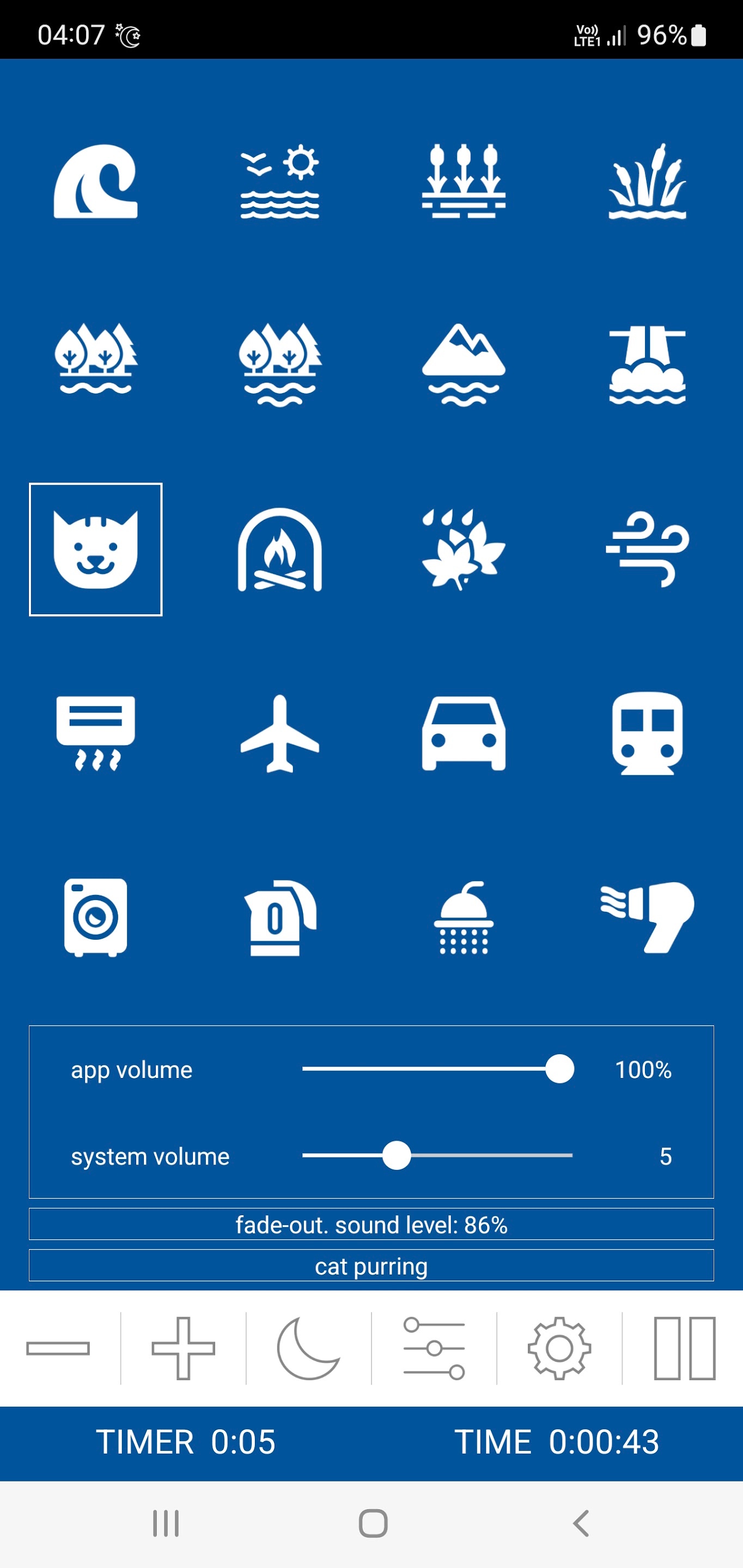Screen dimensions: 743x1568
Task: Select the car sound
Action: pos(464,733)
